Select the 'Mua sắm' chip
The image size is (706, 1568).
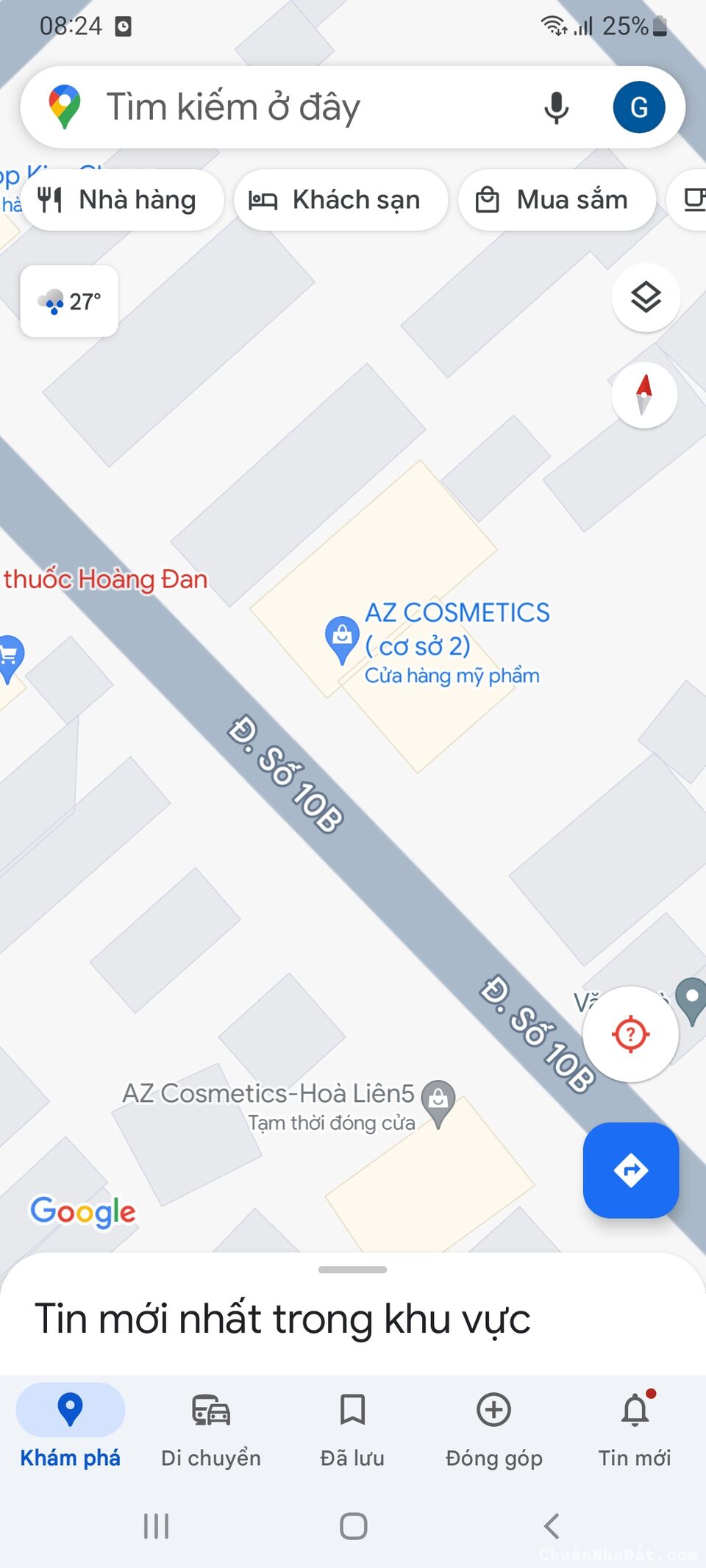pos(557,200)
